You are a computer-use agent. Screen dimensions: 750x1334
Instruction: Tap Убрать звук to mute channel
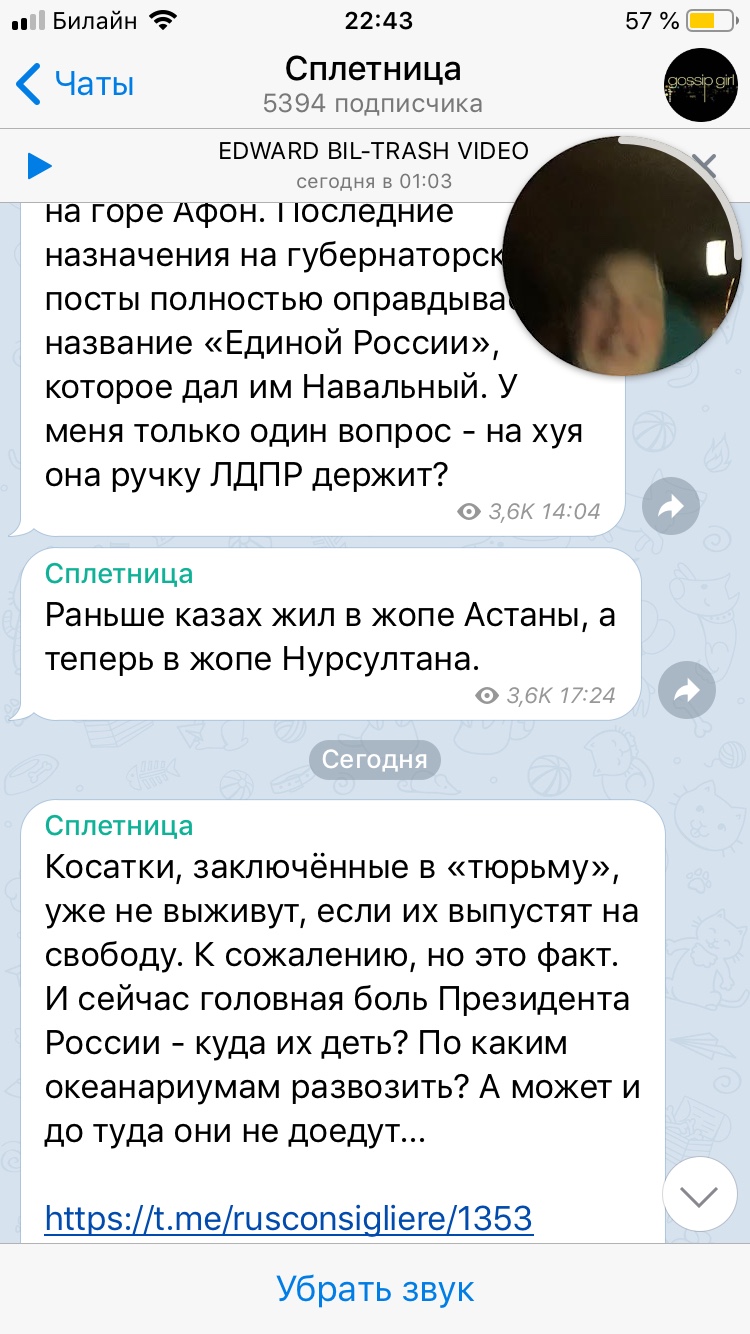click(375, 1289)
